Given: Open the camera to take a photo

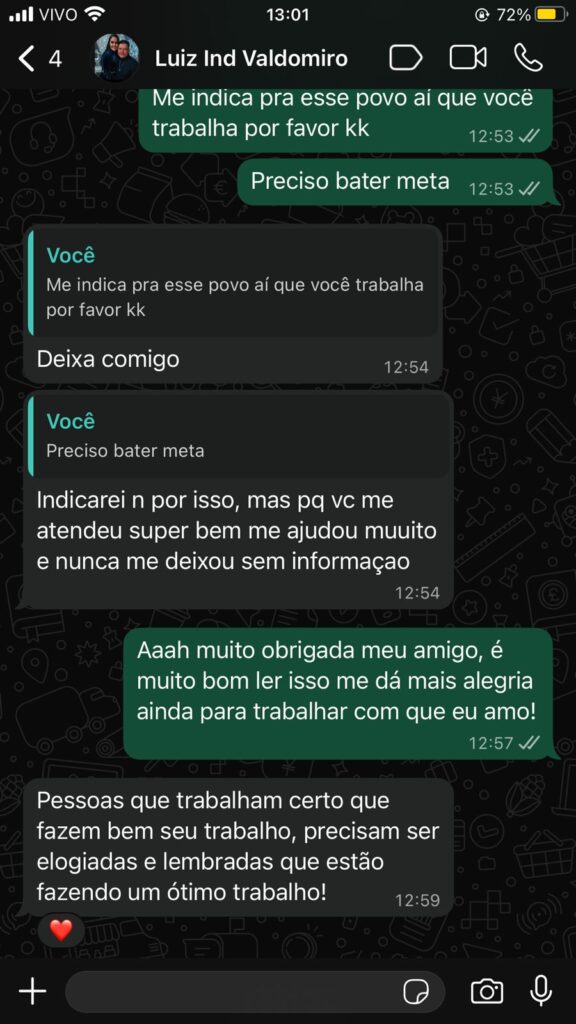Looking at the screenshot, I should point(487,992).
